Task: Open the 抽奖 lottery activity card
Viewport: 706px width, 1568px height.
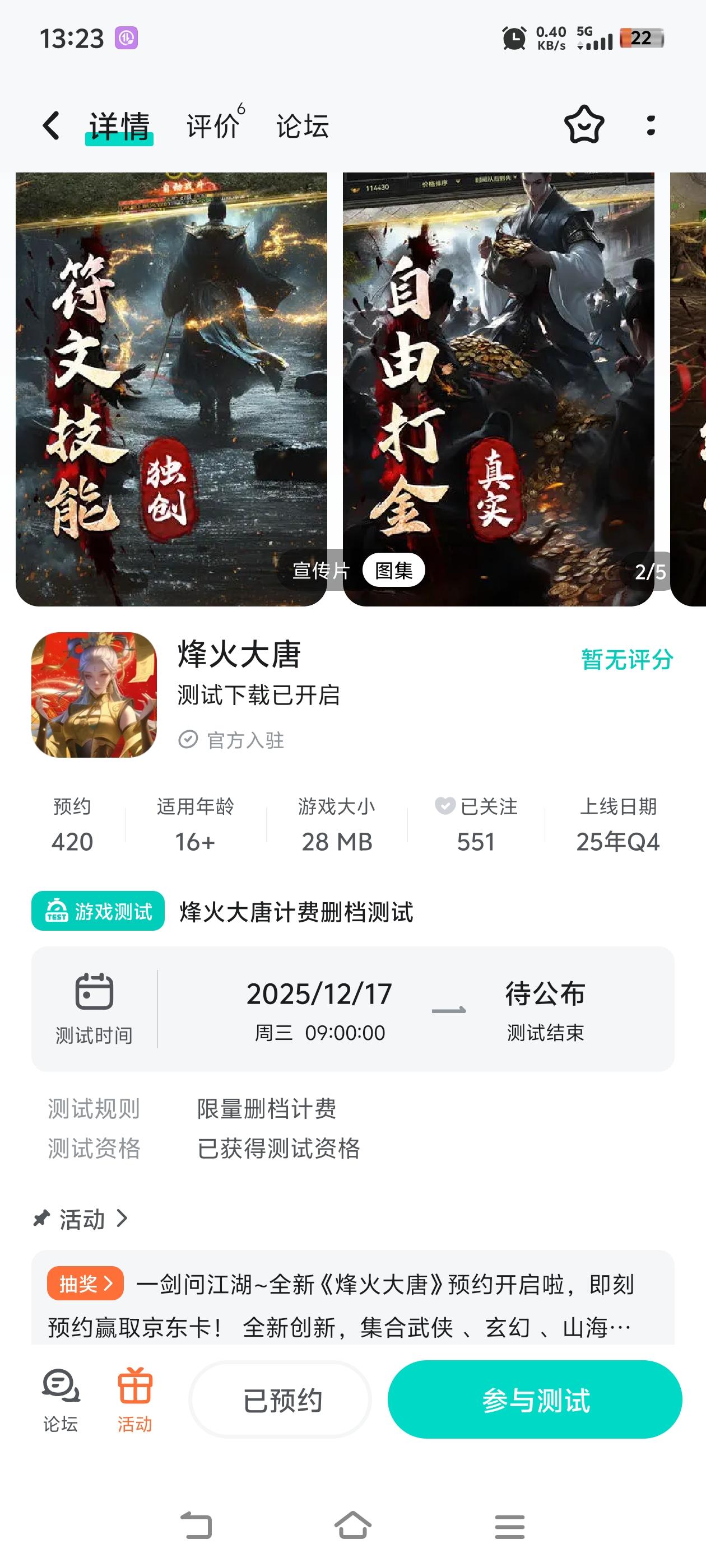Action: pos(85,1284)
